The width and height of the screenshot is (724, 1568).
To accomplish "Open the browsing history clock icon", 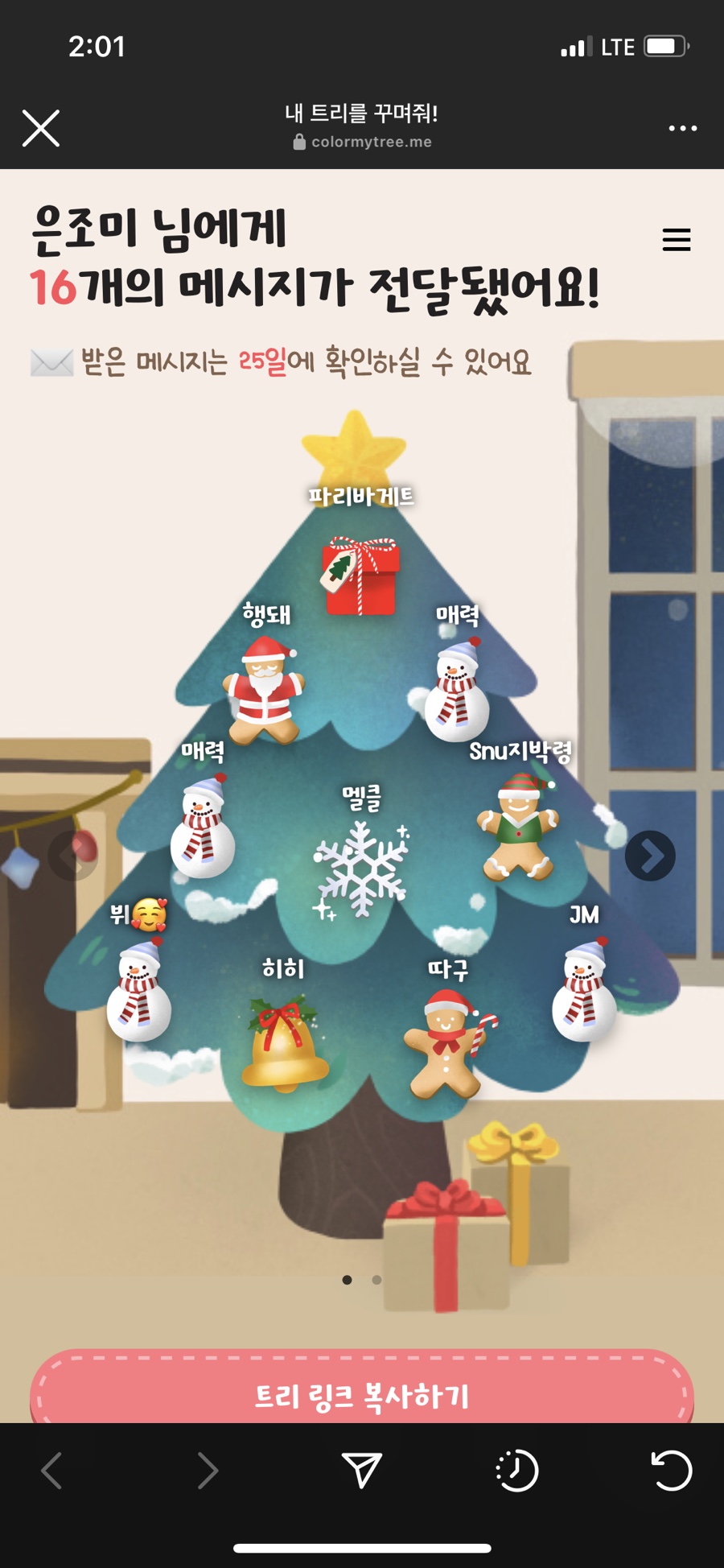I will tap(516, 1470).
